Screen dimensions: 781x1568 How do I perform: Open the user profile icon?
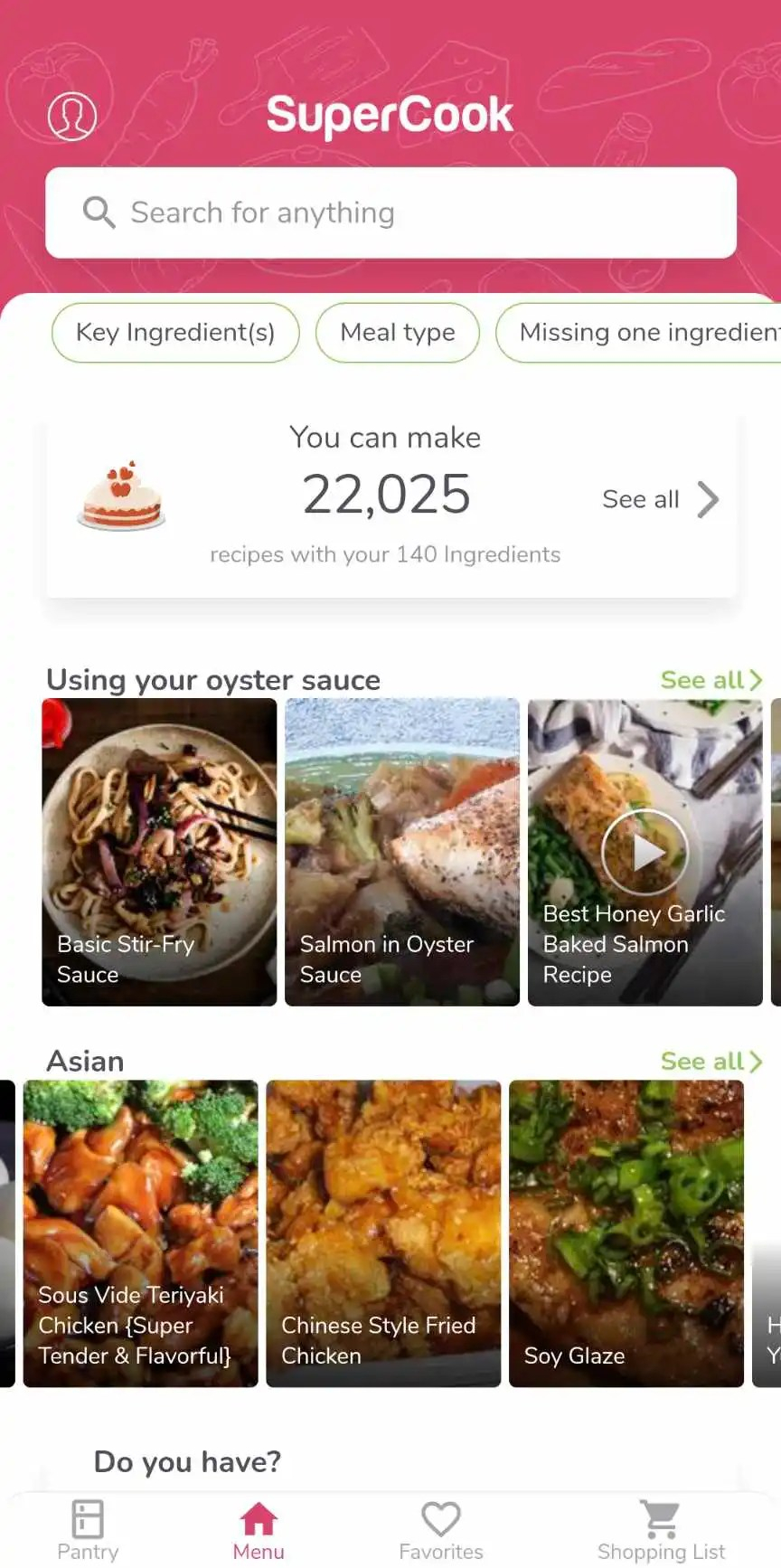click(x=72, y=116)
